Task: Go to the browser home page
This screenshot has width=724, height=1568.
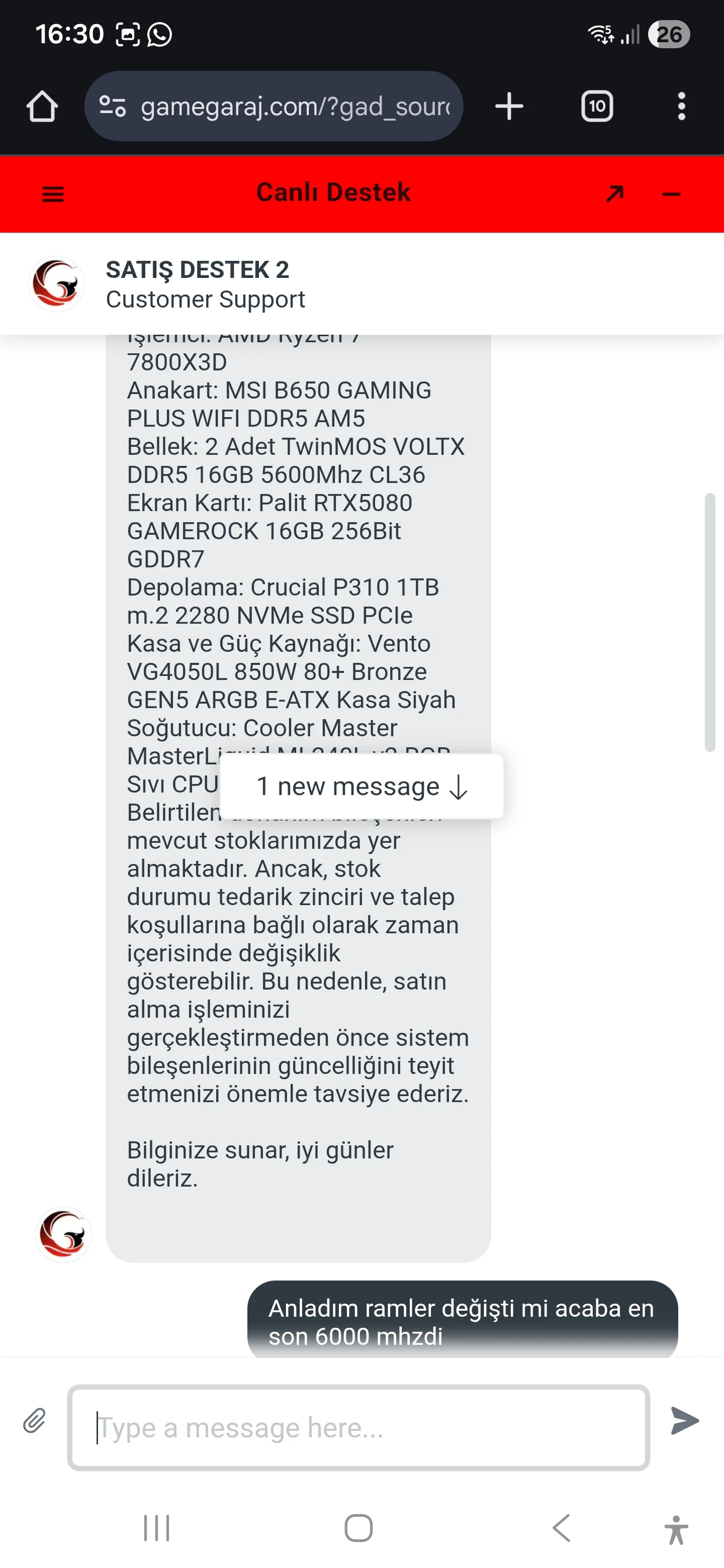Action: (42, 107)
